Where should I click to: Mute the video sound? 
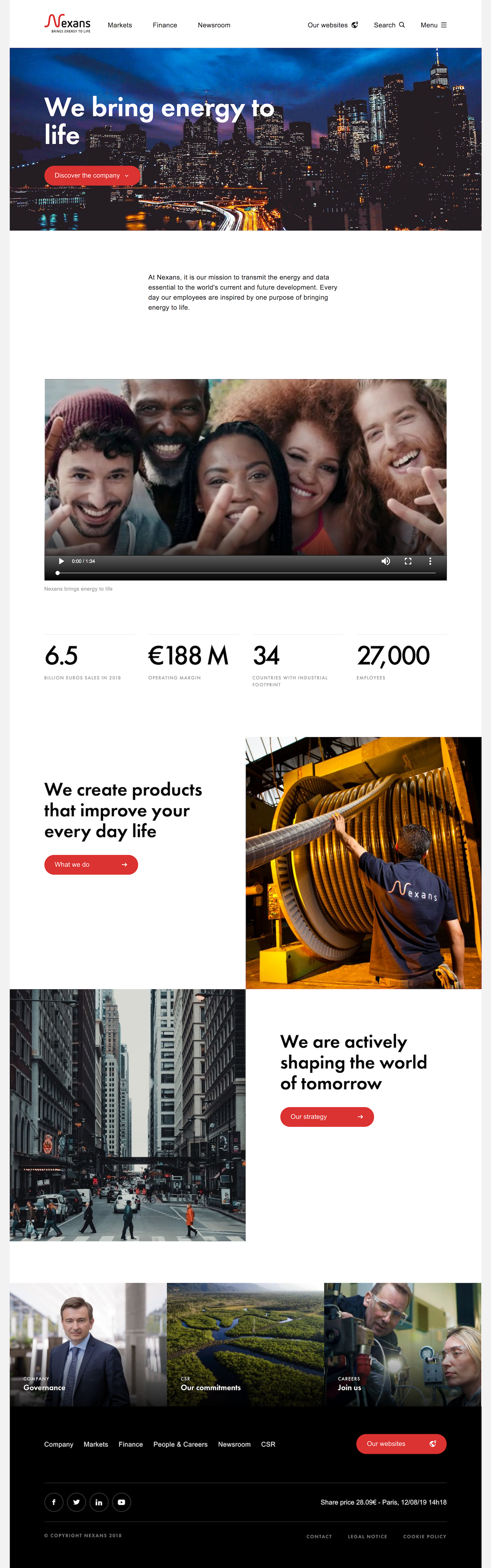386,561
